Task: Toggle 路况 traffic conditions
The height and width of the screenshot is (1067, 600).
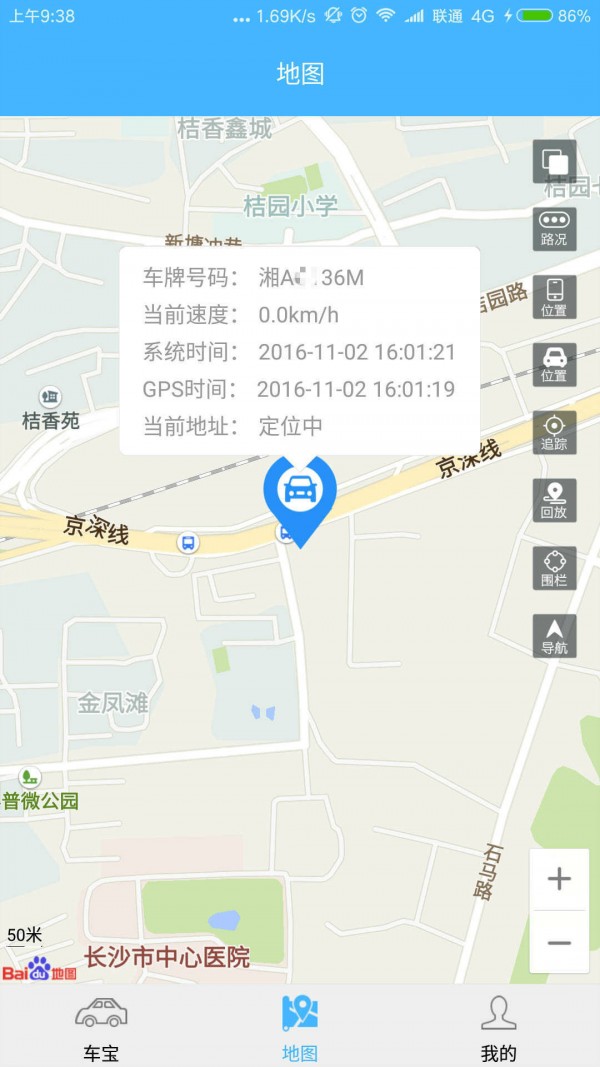Action: click(x=554, y=229)
